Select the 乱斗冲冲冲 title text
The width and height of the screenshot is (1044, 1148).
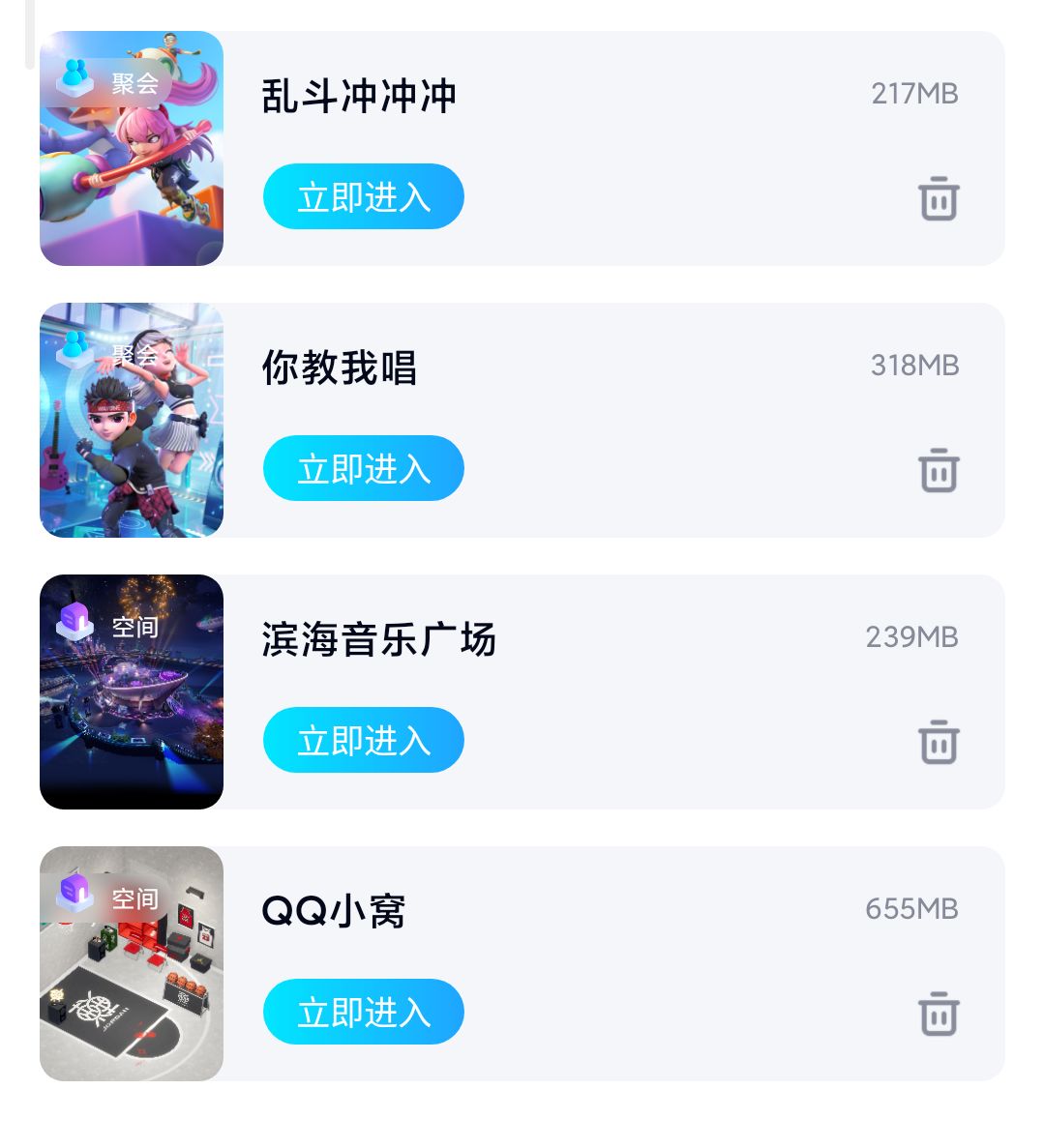click(360, 95)
